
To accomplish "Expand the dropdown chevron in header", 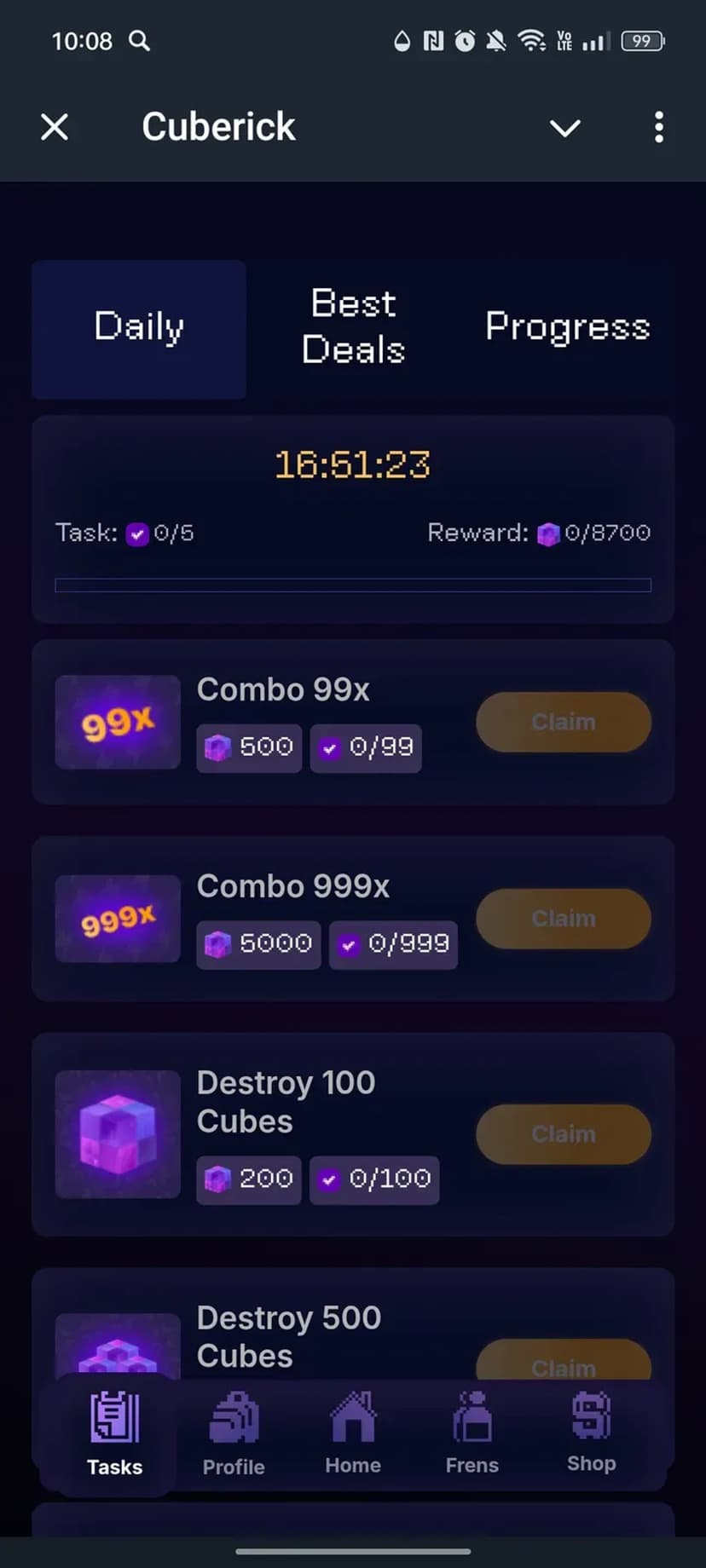I will (564, 128).
